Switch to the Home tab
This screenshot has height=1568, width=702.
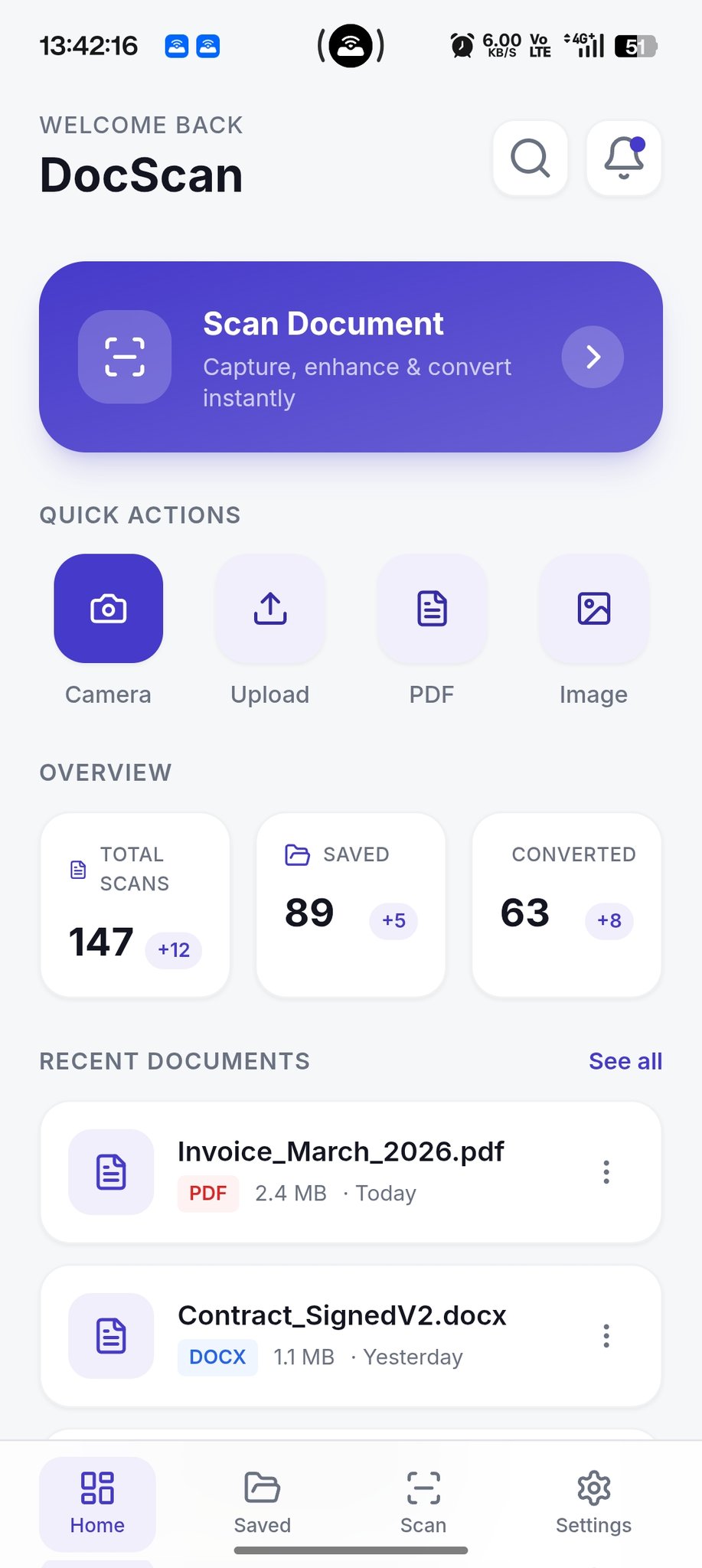[x=97, y=1503]
